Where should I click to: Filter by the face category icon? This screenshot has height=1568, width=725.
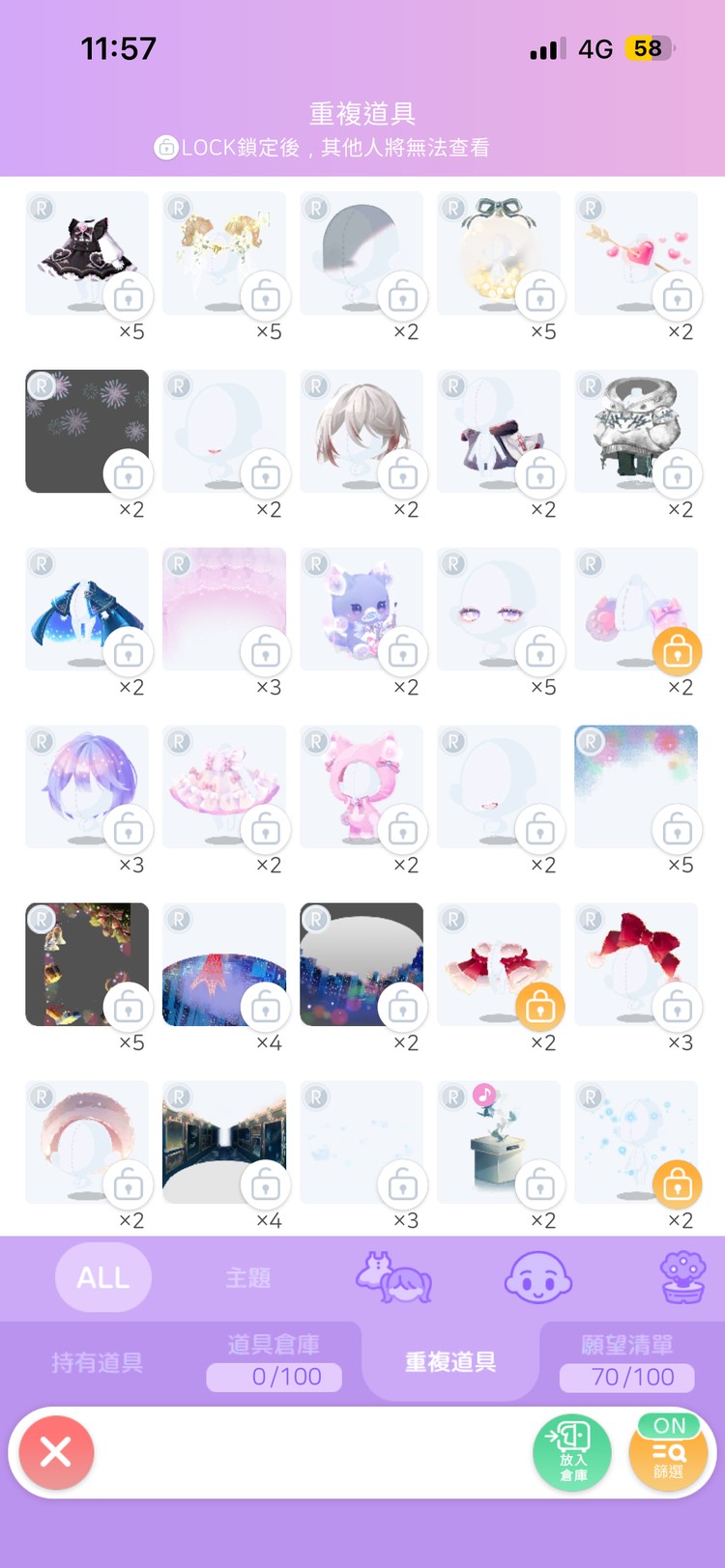538,1277
